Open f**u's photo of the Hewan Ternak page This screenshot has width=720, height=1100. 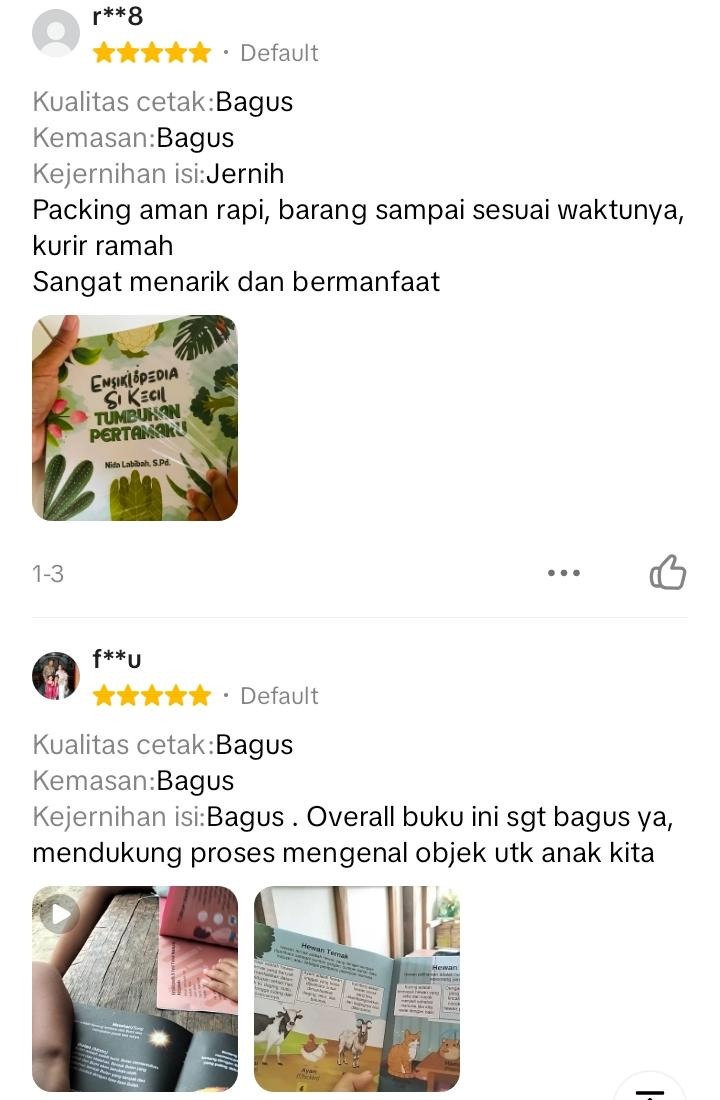(x=357, y=988)
